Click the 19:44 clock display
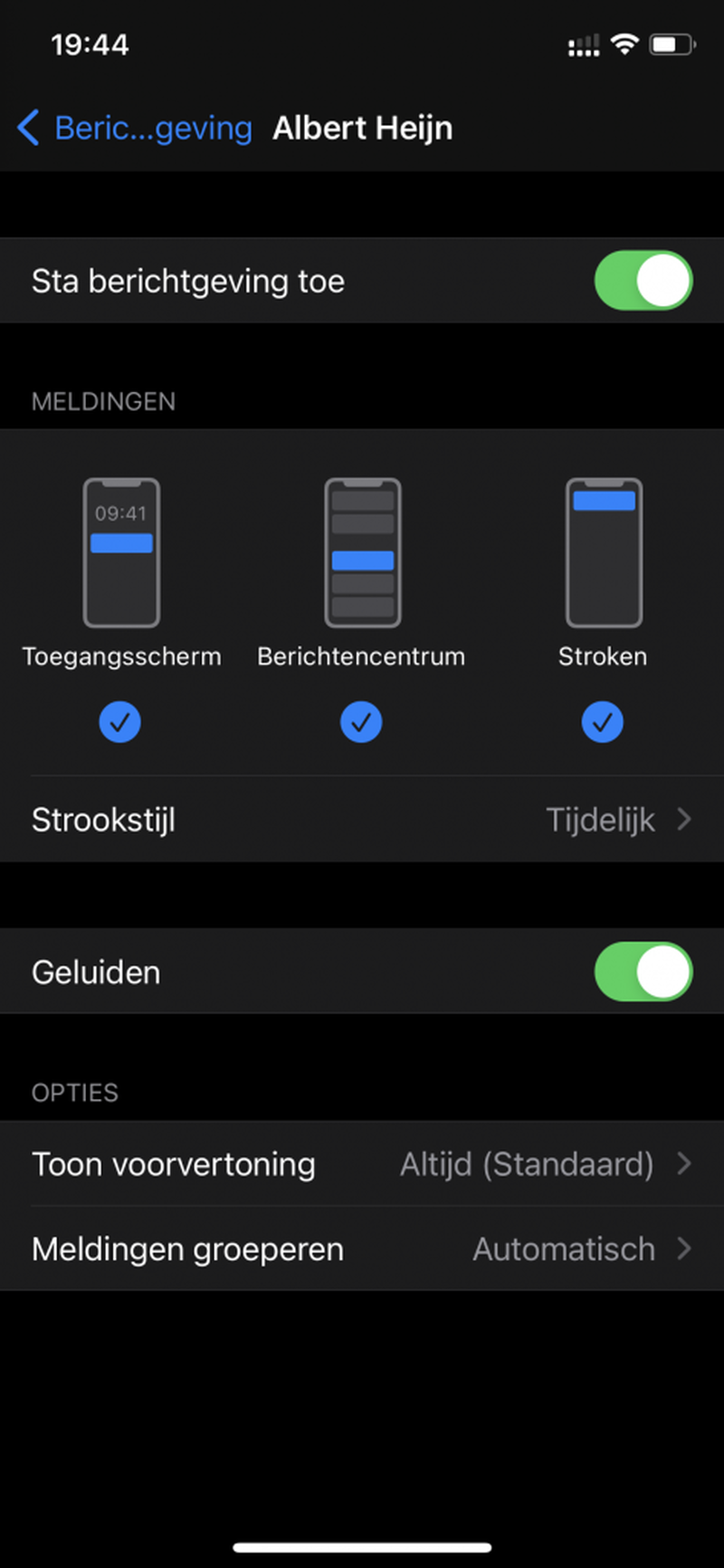 90,43
